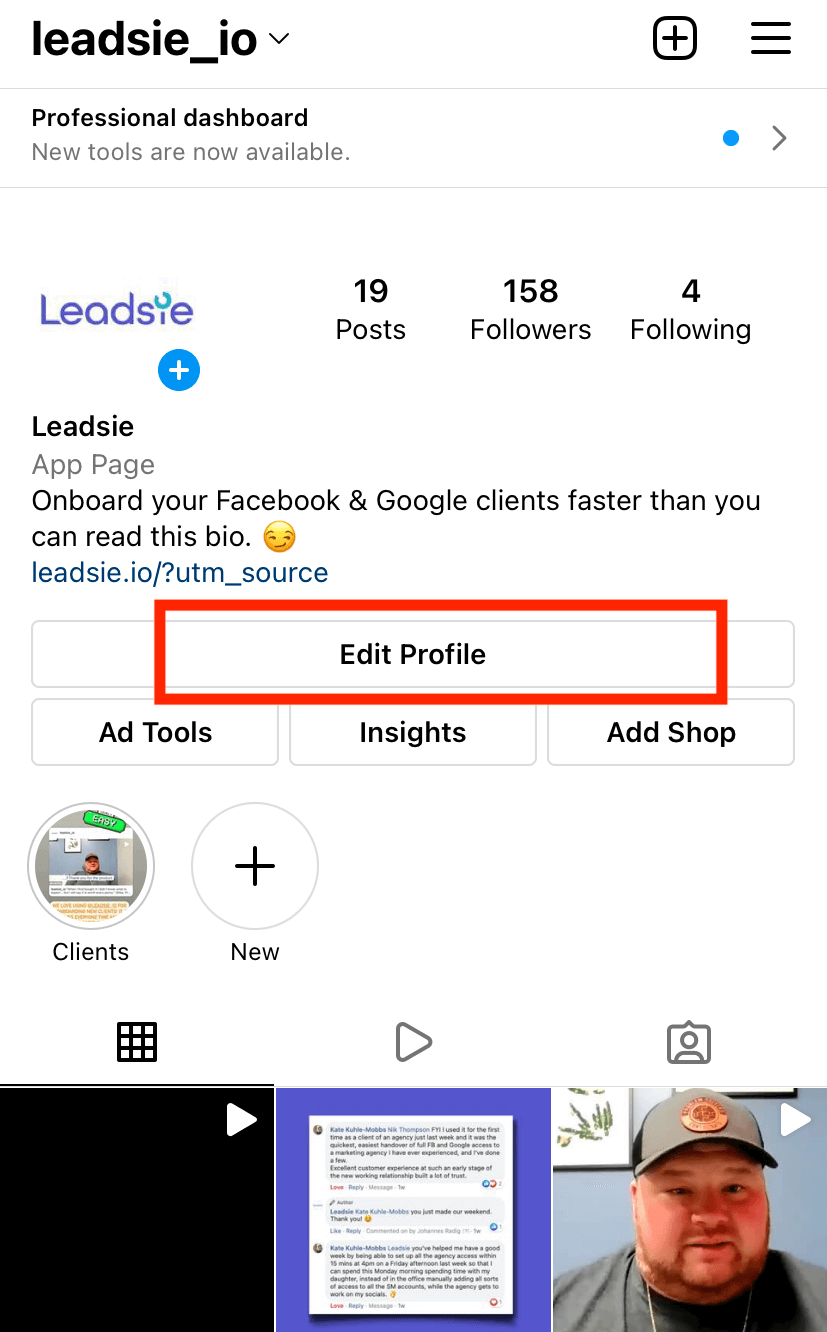Open the leadsie.io bio link
Image resolution: width=827 pixels, height=1332 pixels.
tap(180, 573)
